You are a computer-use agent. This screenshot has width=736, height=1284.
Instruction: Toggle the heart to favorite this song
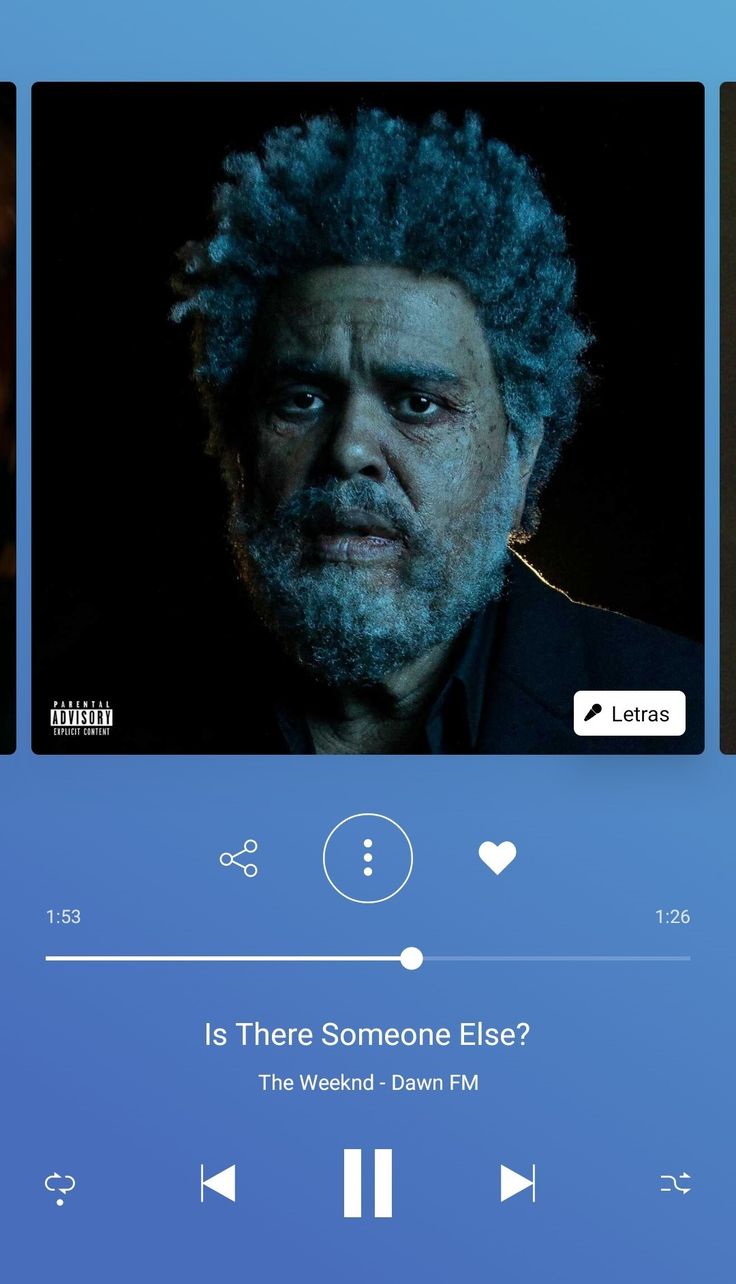tap(498, 856)
